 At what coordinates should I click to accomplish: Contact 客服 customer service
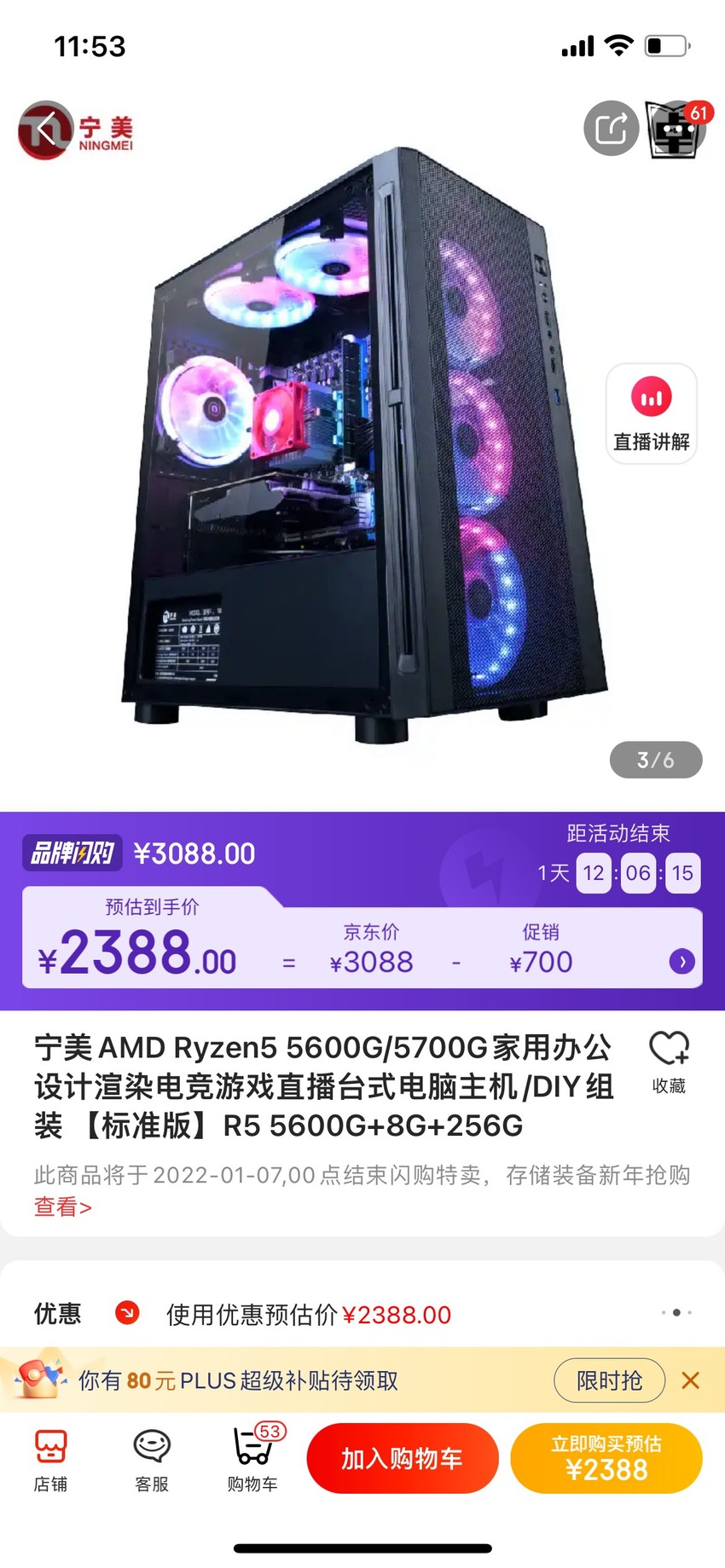[152, 1460]
